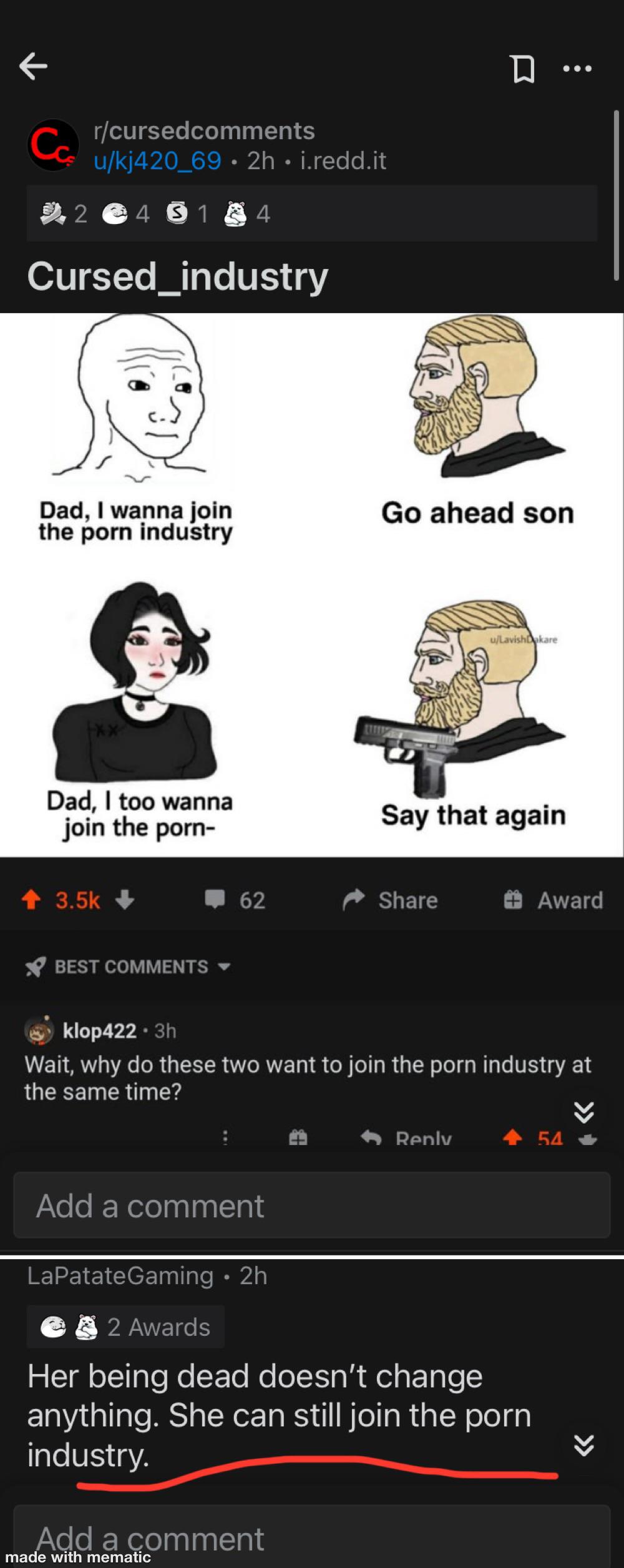Bookmark this post
Screen dimensions: 624x1568
522,70
